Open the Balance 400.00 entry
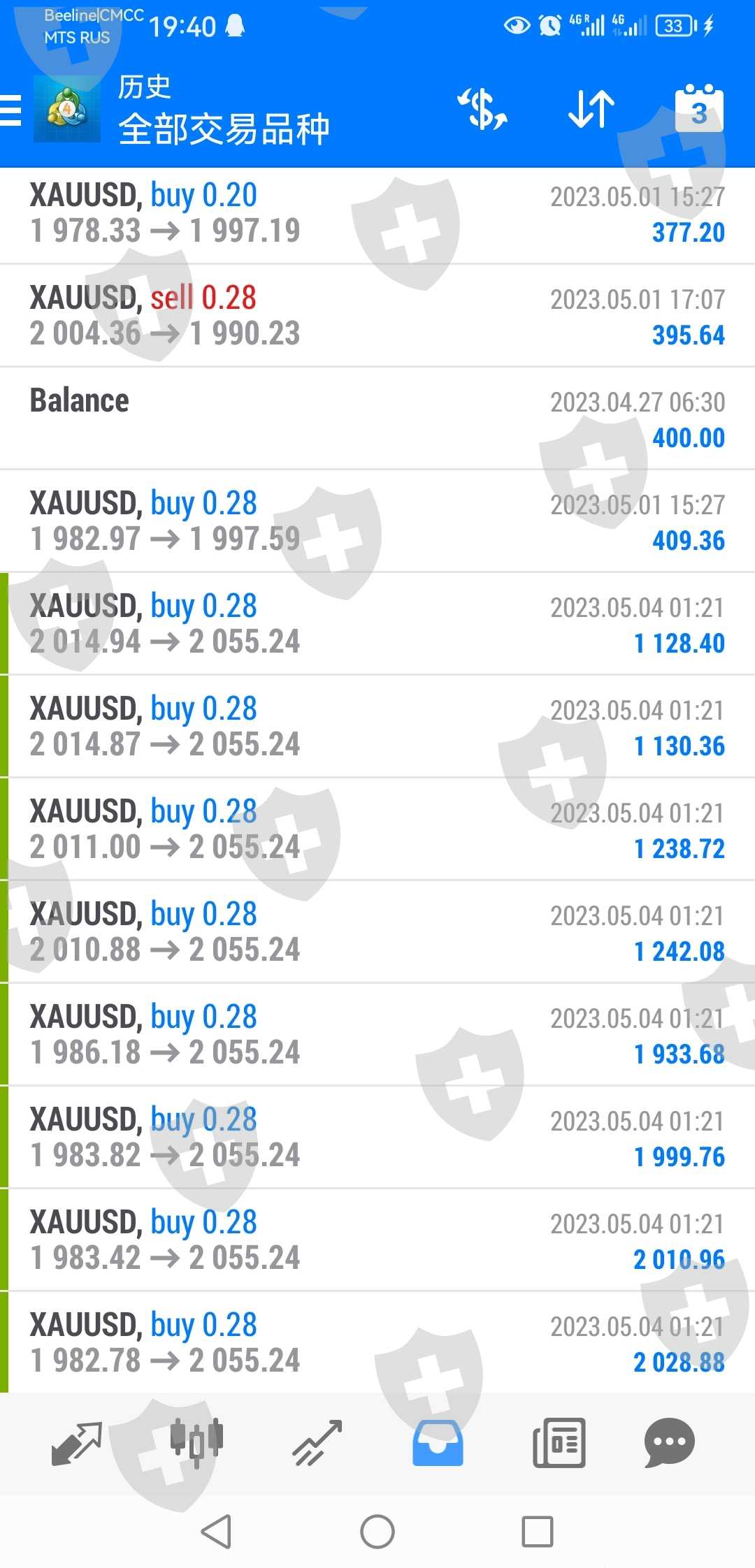Image resolution: width=755 pixels, height=1568 pixels. (x=377, y=419)
